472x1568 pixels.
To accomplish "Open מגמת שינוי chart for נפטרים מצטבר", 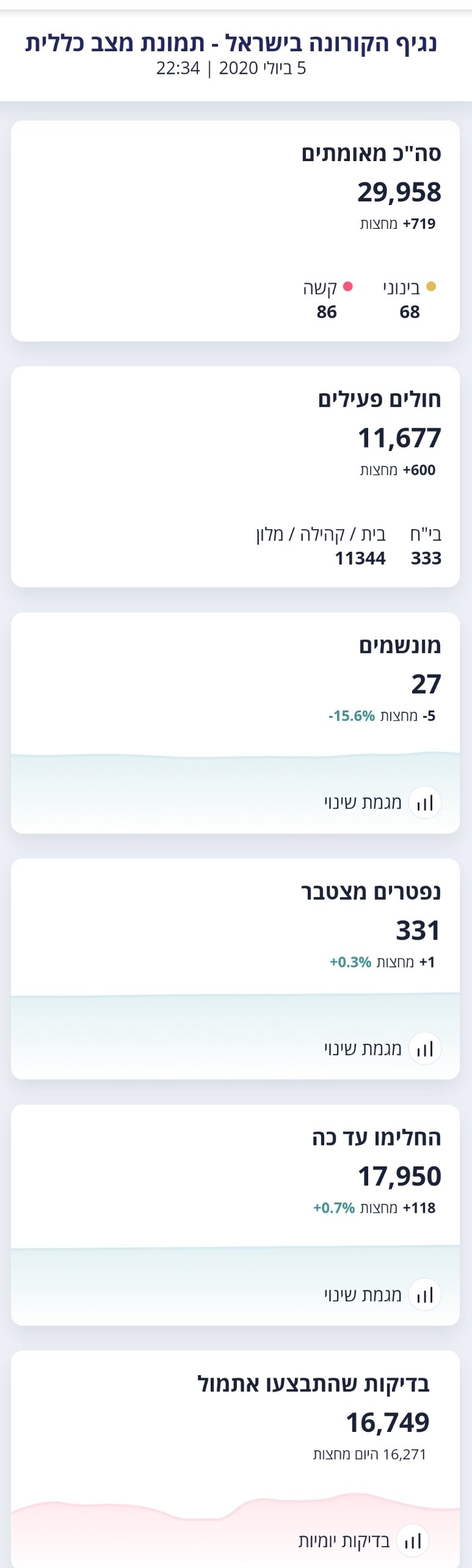I will [x=424, y=1048].
